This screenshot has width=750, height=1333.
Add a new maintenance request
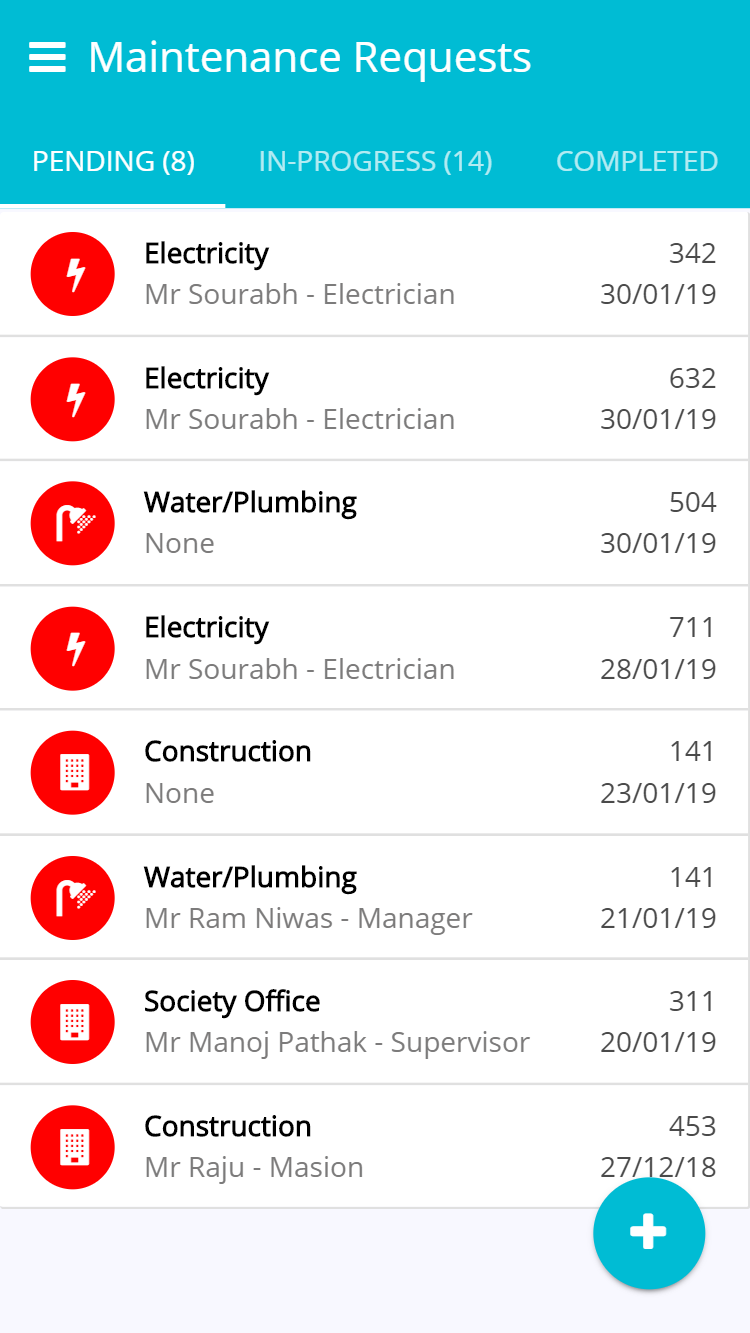[648, 1233]
